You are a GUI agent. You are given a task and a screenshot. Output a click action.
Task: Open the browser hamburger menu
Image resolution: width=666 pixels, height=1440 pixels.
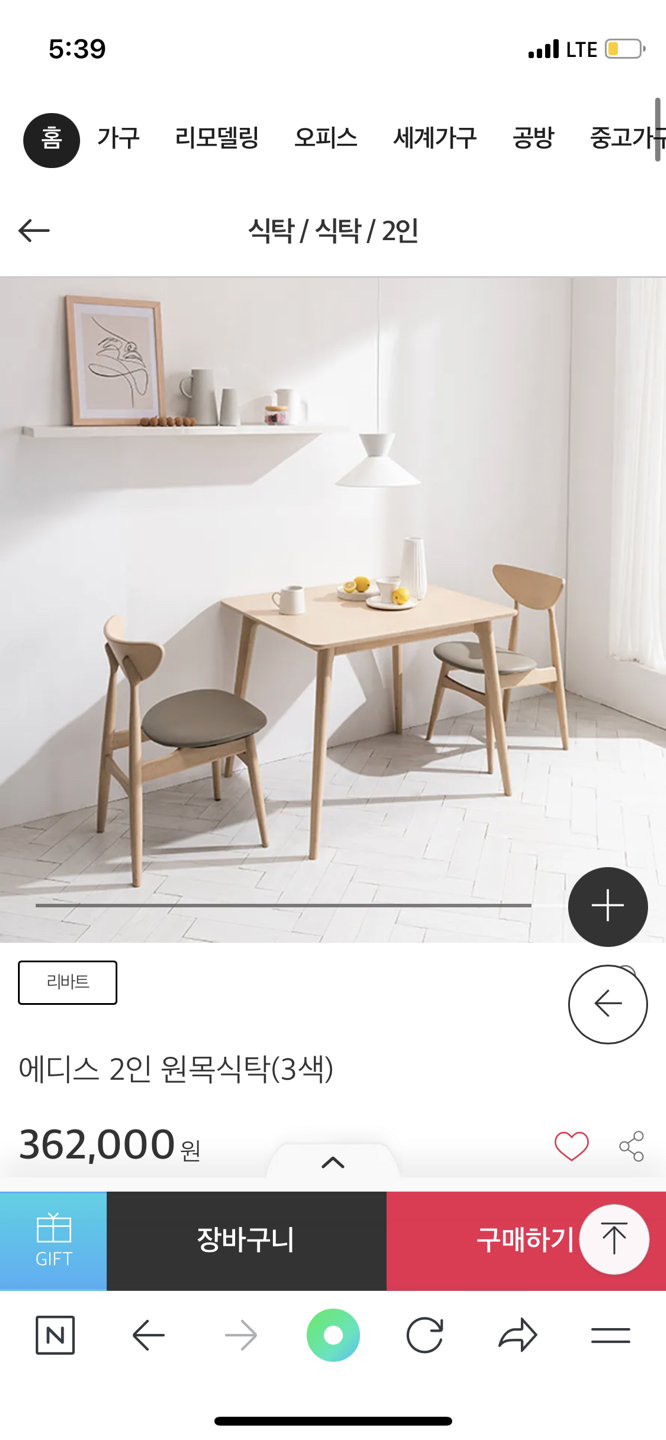611,1336
